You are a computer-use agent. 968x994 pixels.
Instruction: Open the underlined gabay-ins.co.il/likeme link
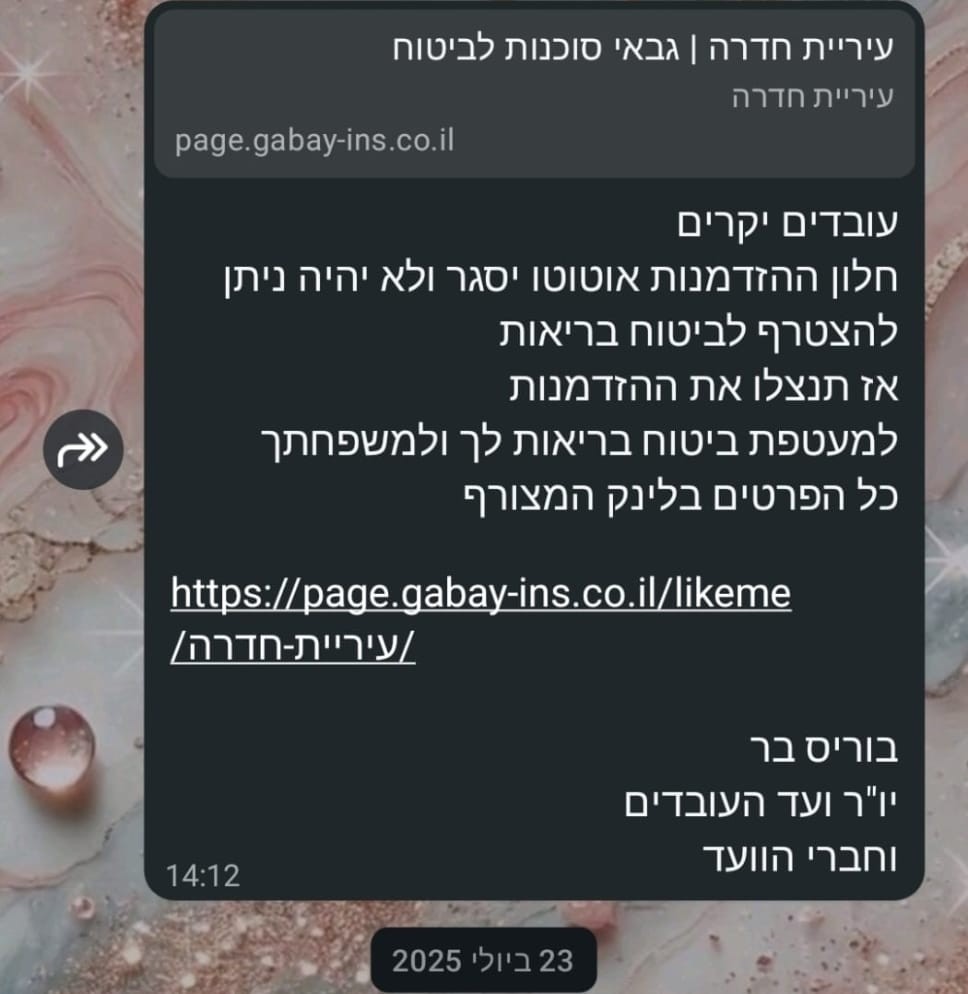pos(481,595)
